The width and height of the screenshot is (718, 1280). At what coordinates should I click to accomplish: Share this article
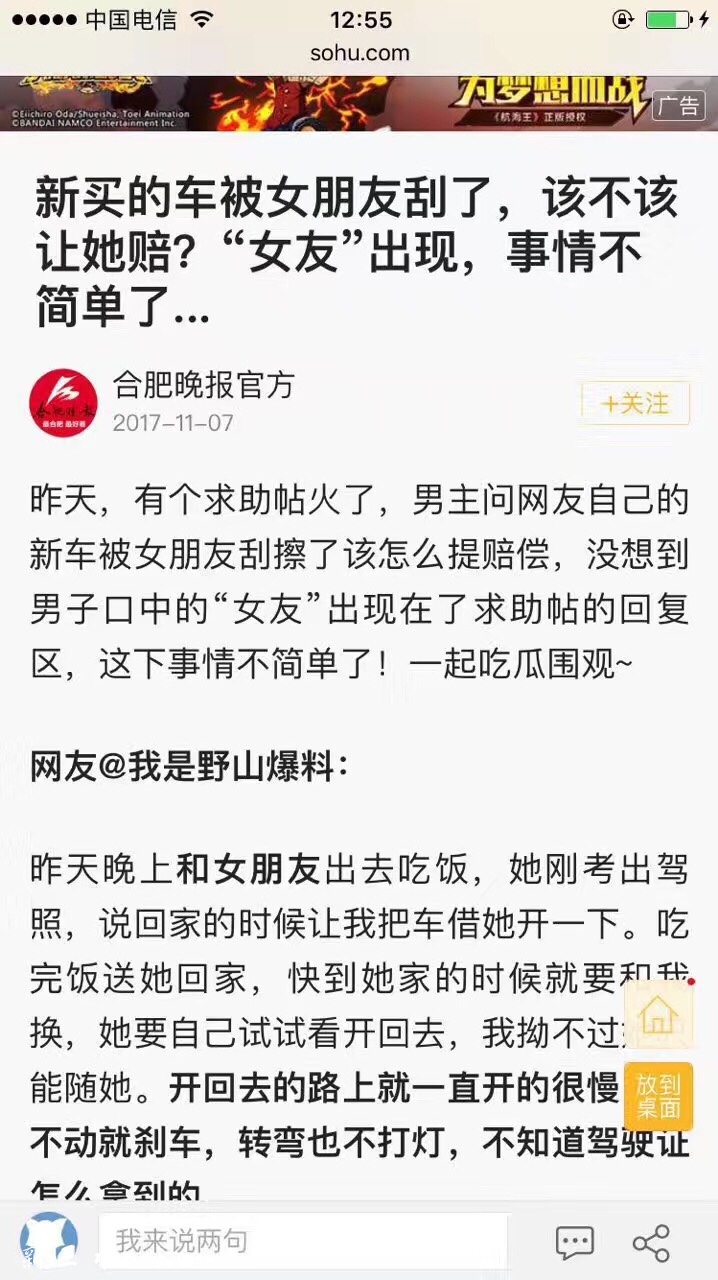click(651, 1243)
